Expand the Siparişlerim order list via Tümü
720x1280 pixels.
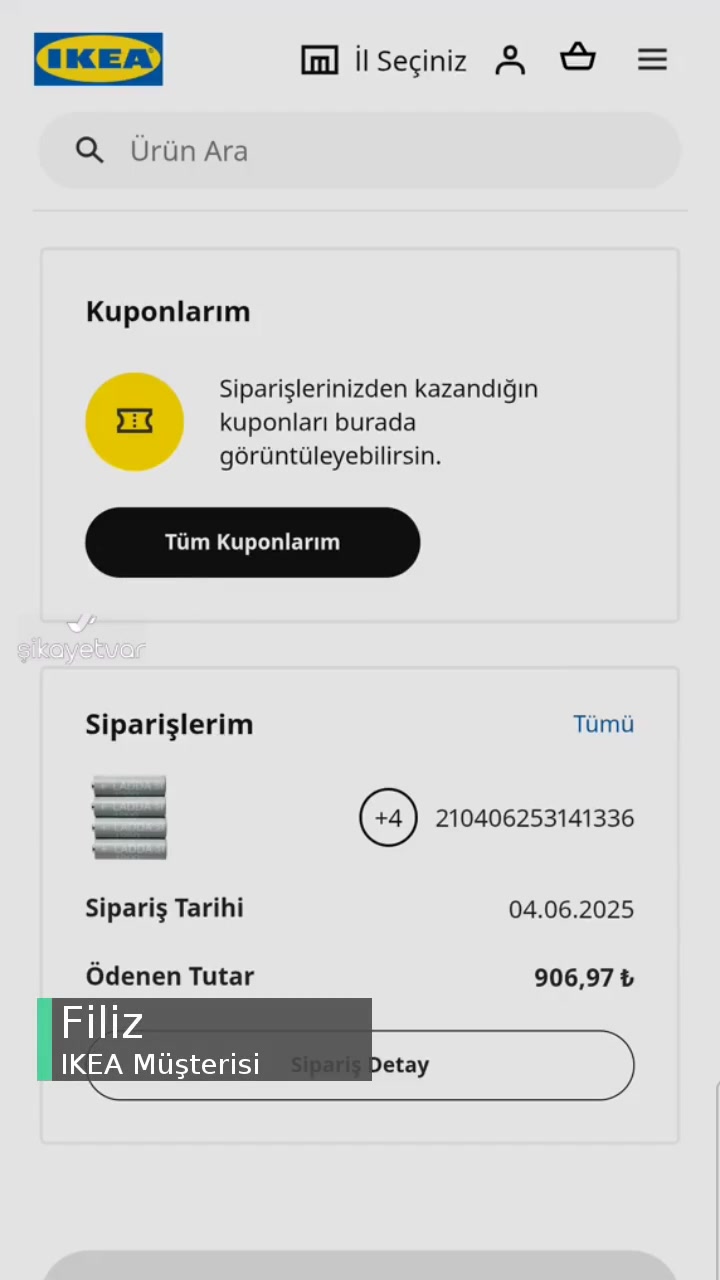pyautogui.click(x=603, y=723)
